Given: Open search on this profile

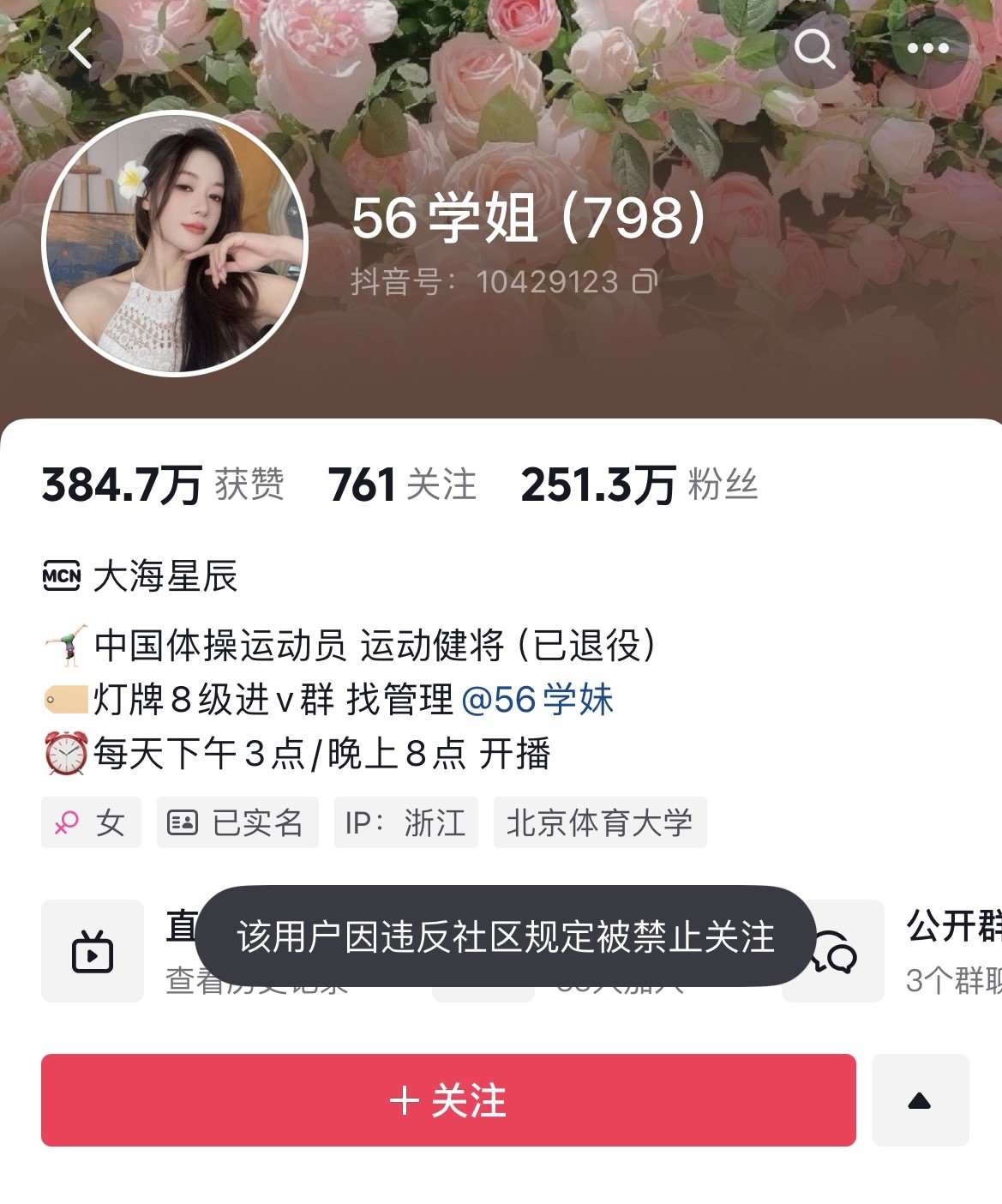Looking at the screenshot, I should tap(813, 49).
